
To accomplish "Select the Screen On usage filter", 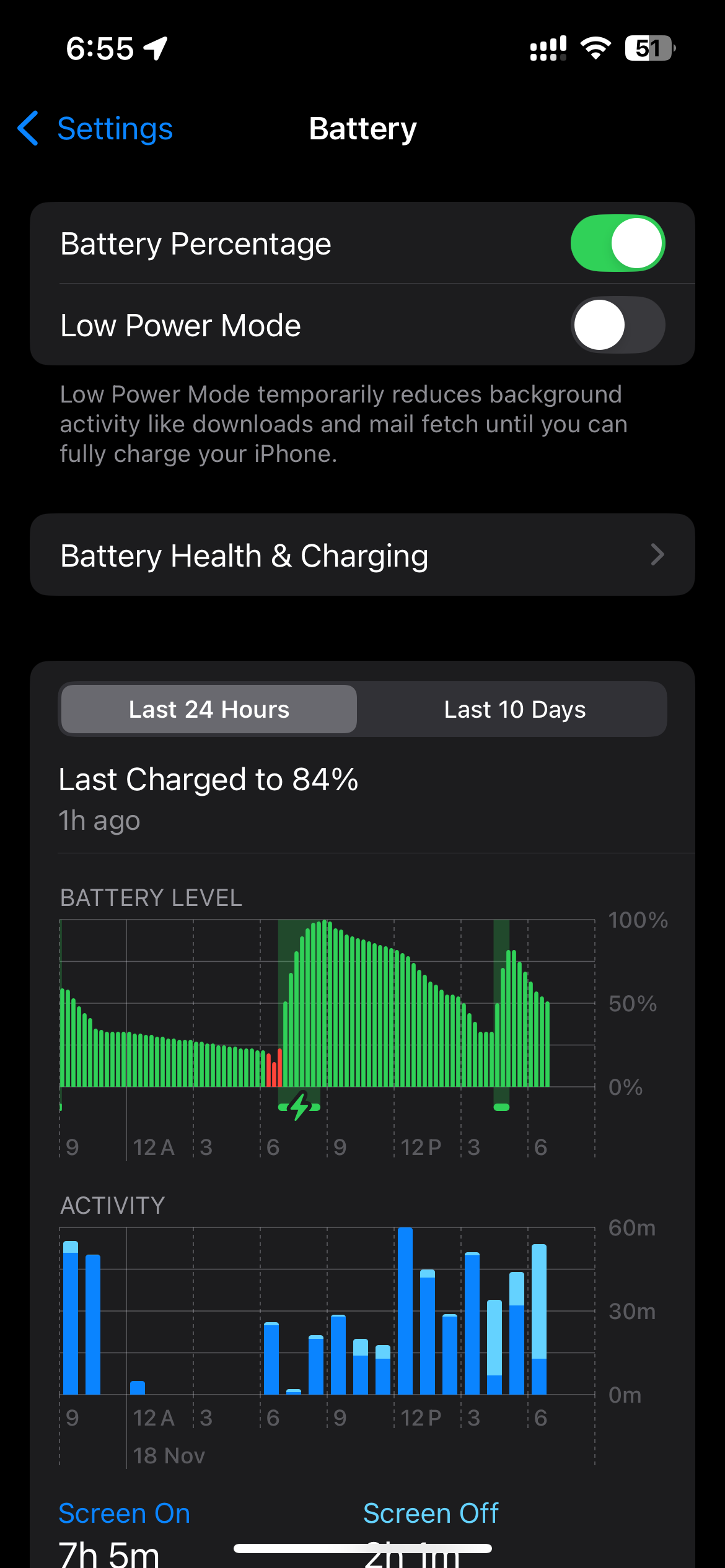I will (x=124, y=1514).
